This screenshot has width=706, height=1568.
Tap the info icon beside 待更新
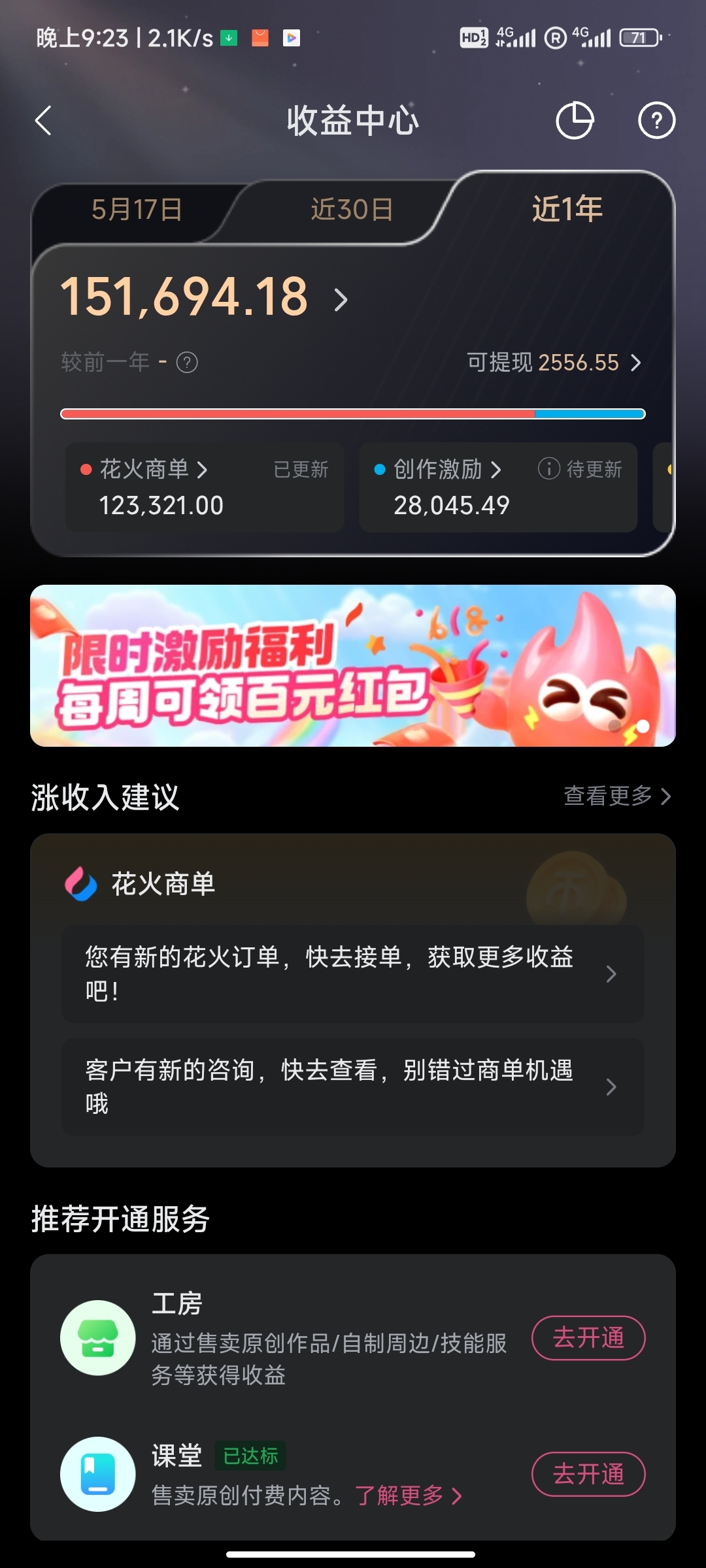(x=548, y=468)
